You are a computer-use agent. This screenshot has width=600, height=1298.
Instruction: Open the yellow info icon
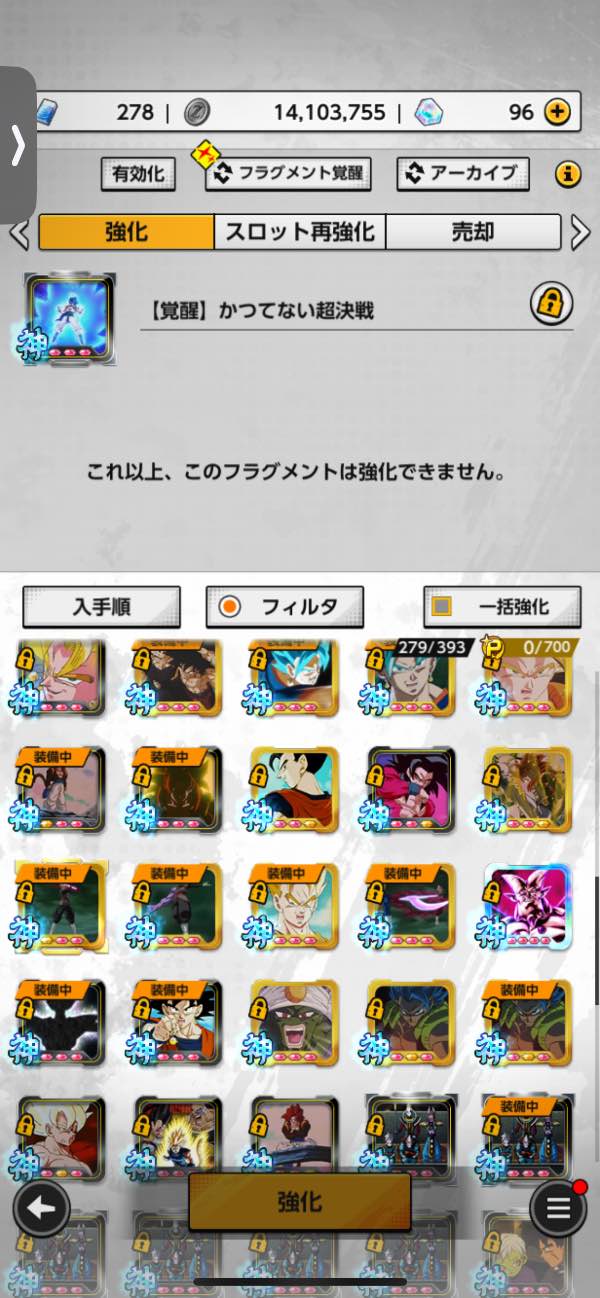567,175
